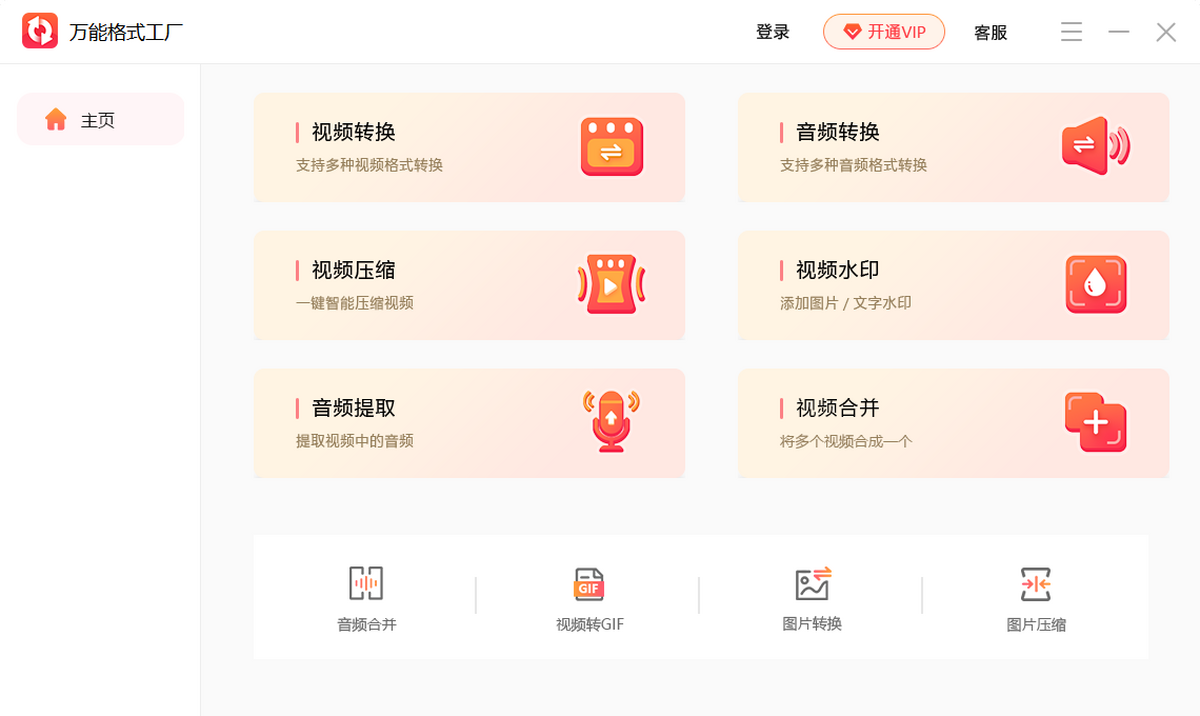
Task: Open the hamburger menu icon
Action: point(1071,32)
